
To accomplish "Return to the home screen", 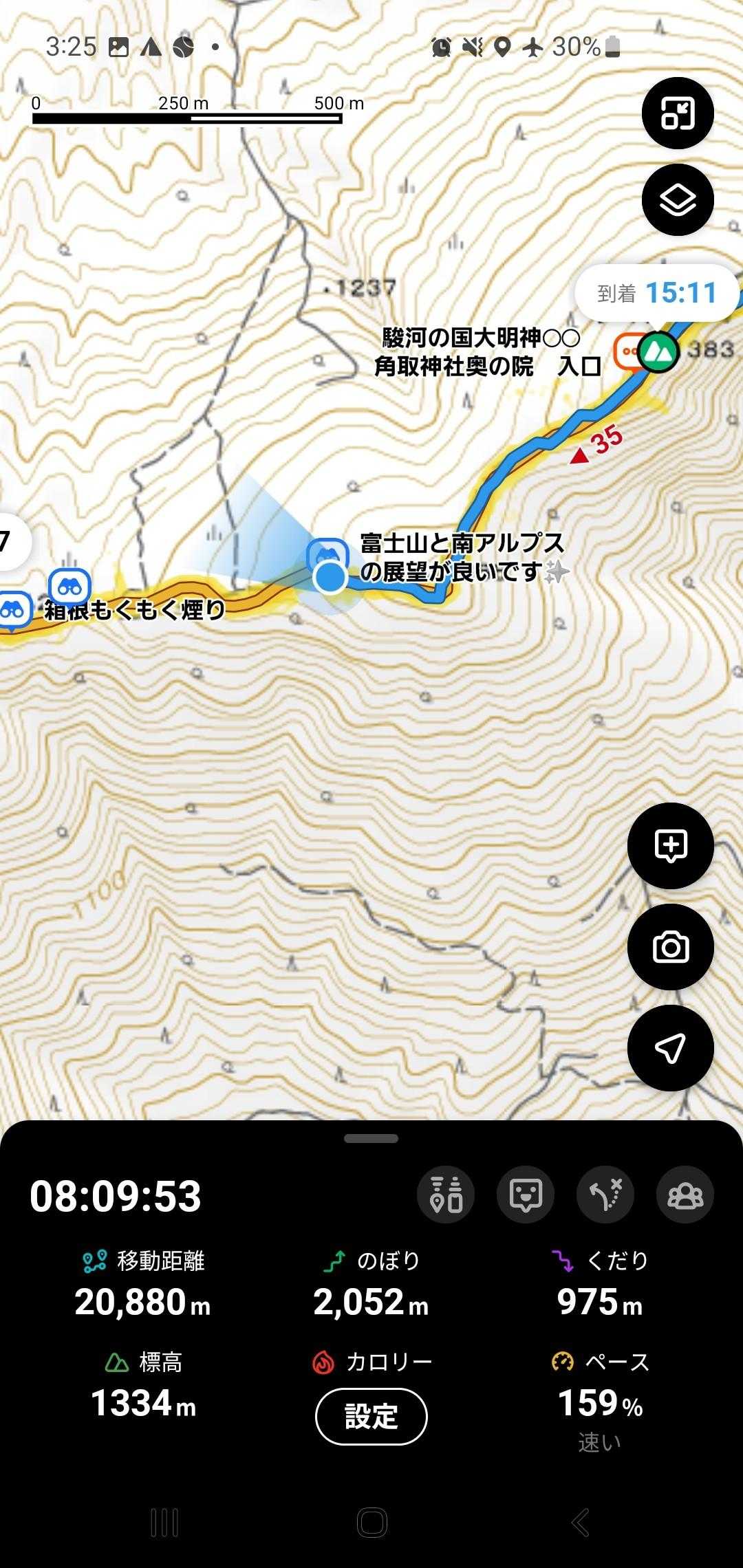I will 371,1523.
